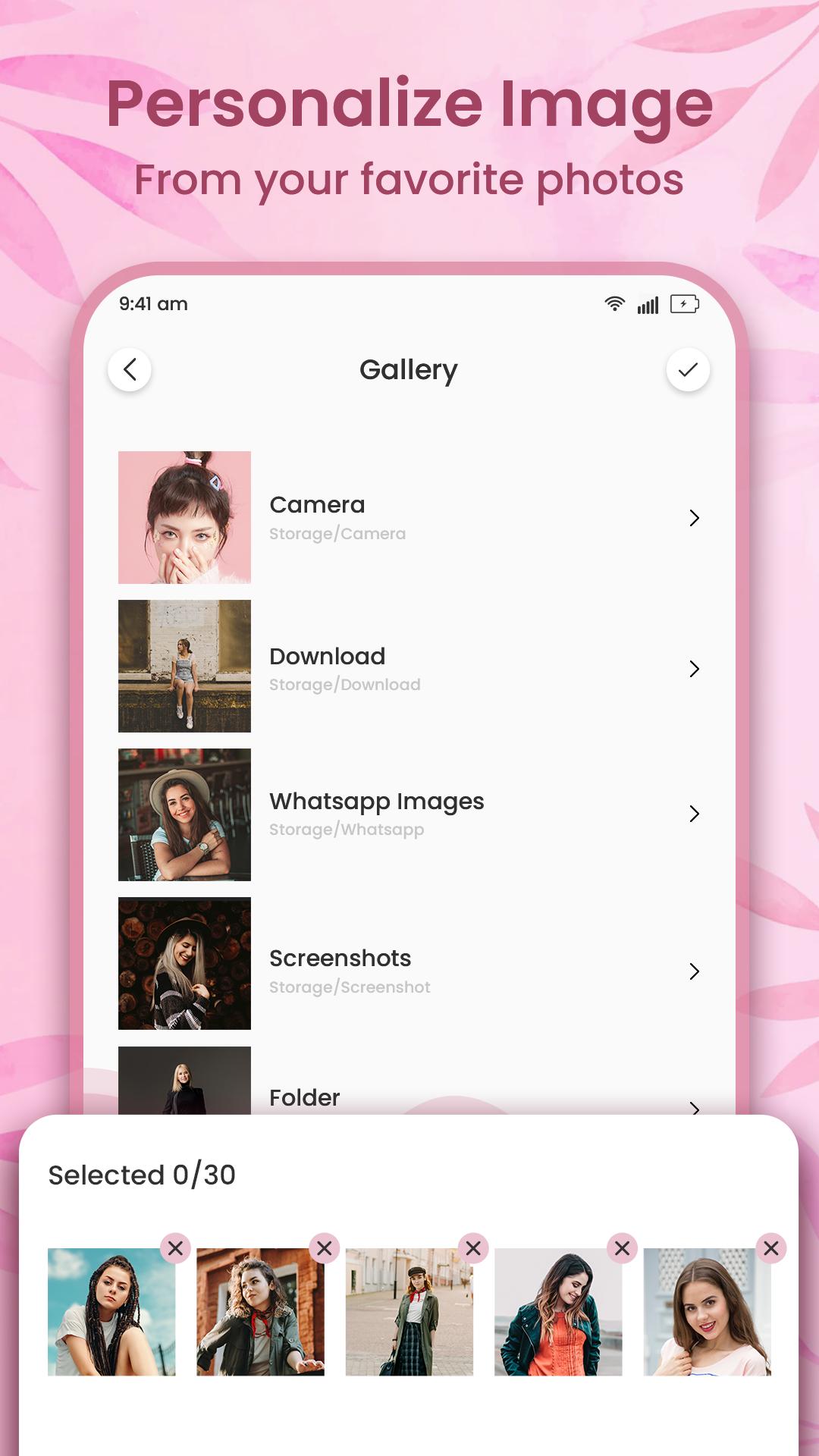Tap the Download album cover thumbnail
Screen dimensions: 819x1456
tap(184, 667)
